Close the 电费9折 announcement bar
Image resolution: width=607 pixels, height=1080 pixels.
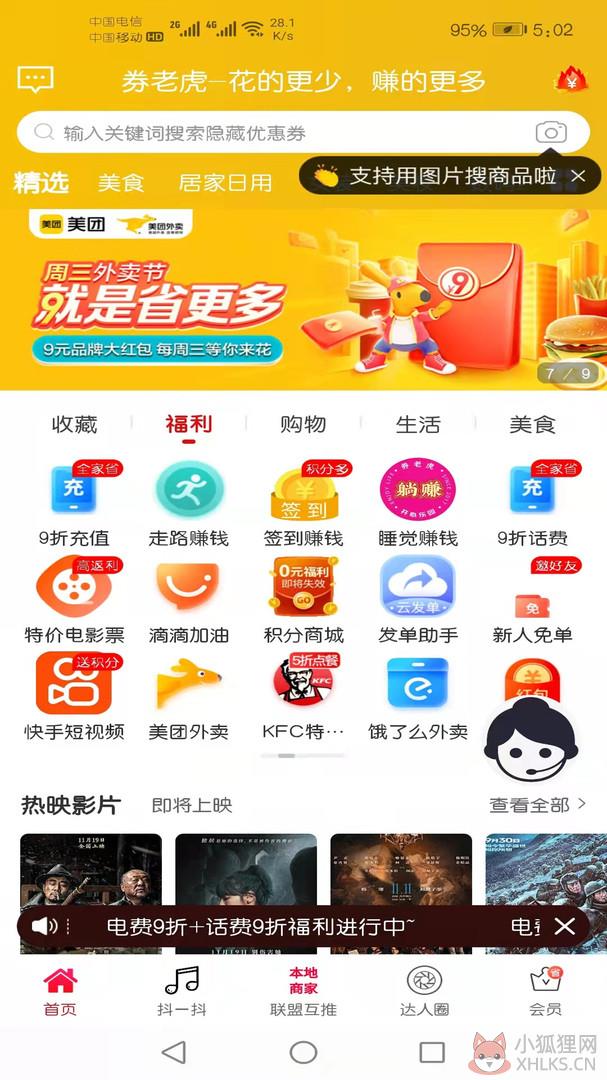click(x=565, y=926)
